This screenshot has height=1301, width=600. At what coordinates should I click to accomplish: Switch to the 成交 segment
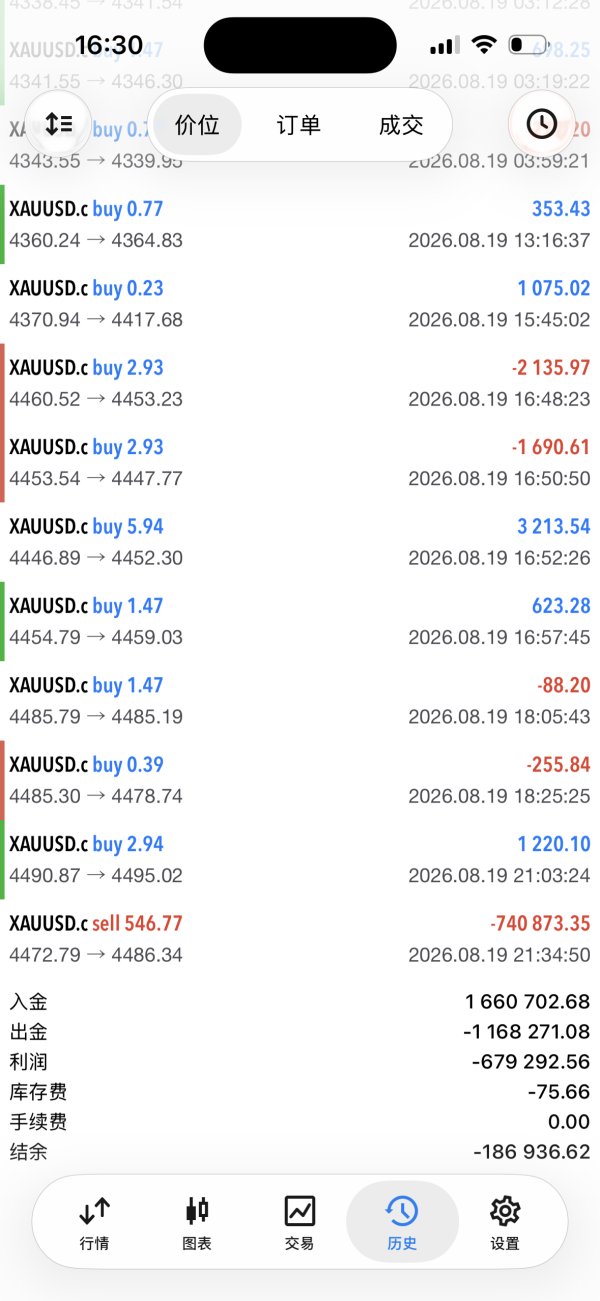click(x=401, y=125)
